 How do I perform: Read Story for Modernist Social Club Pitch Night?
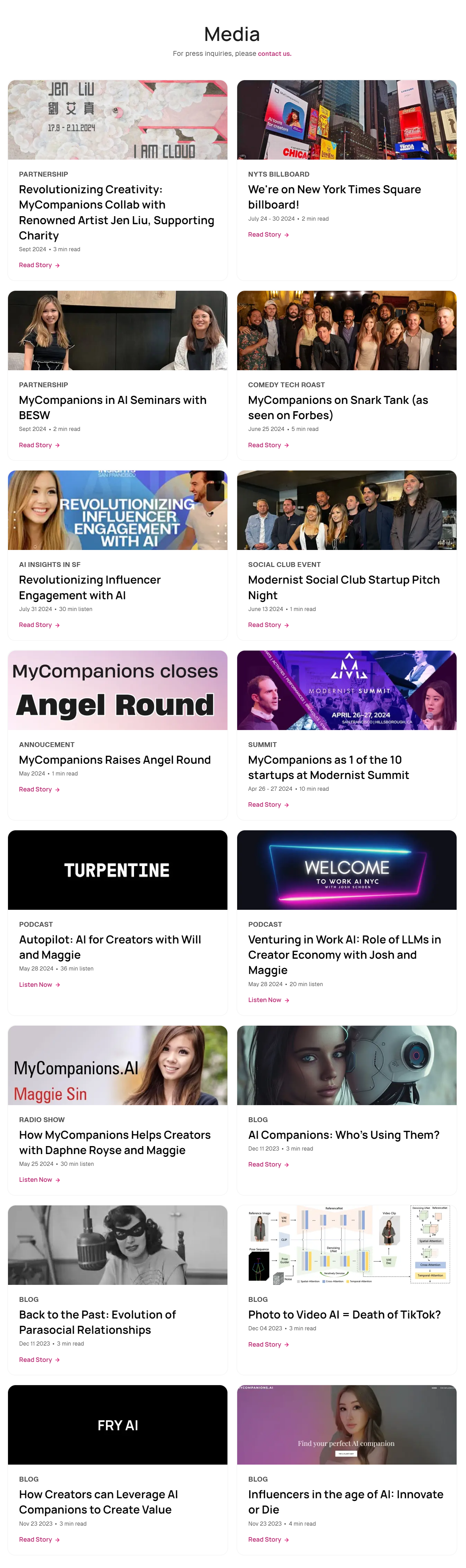(268, 625)
